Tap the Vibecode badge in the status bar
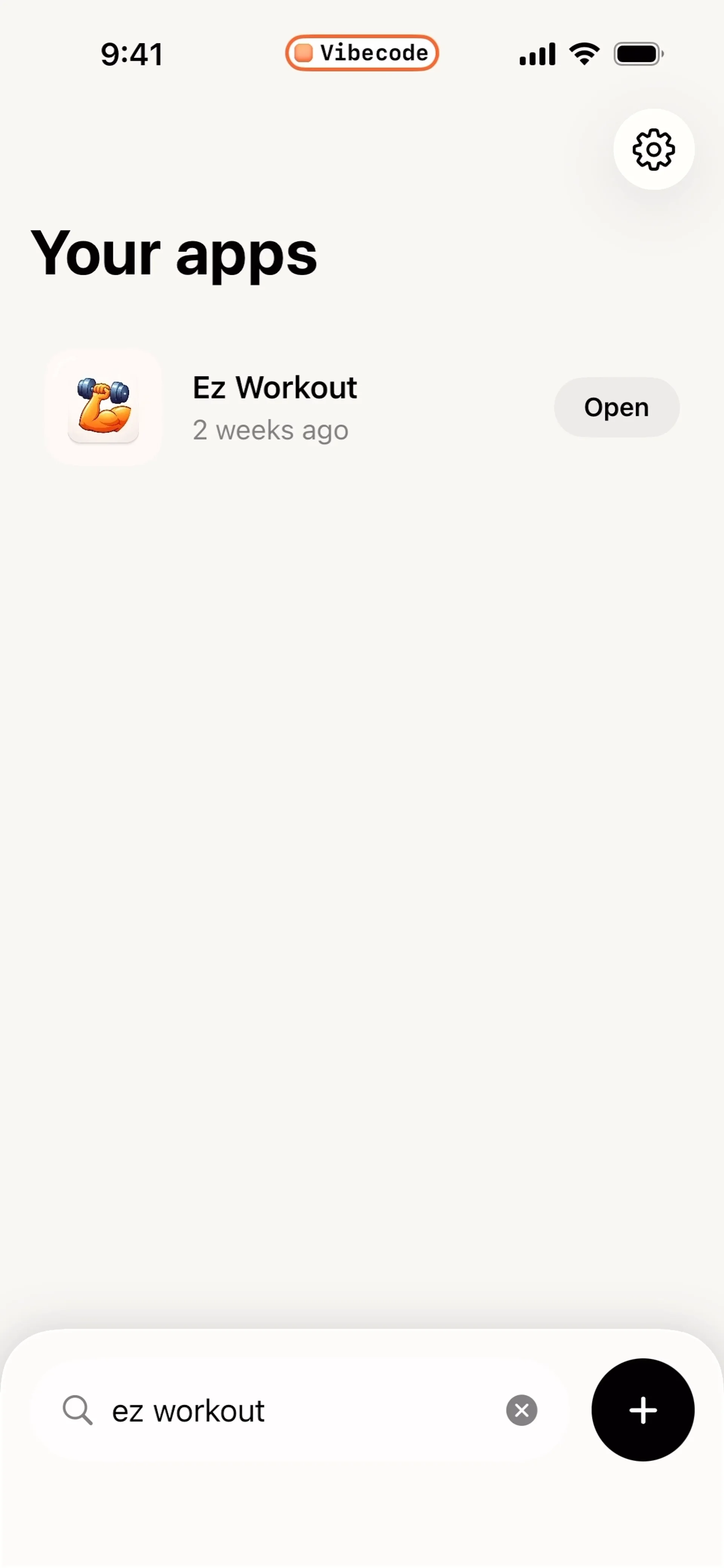724x1568 pixels. [x=362, y=53]
